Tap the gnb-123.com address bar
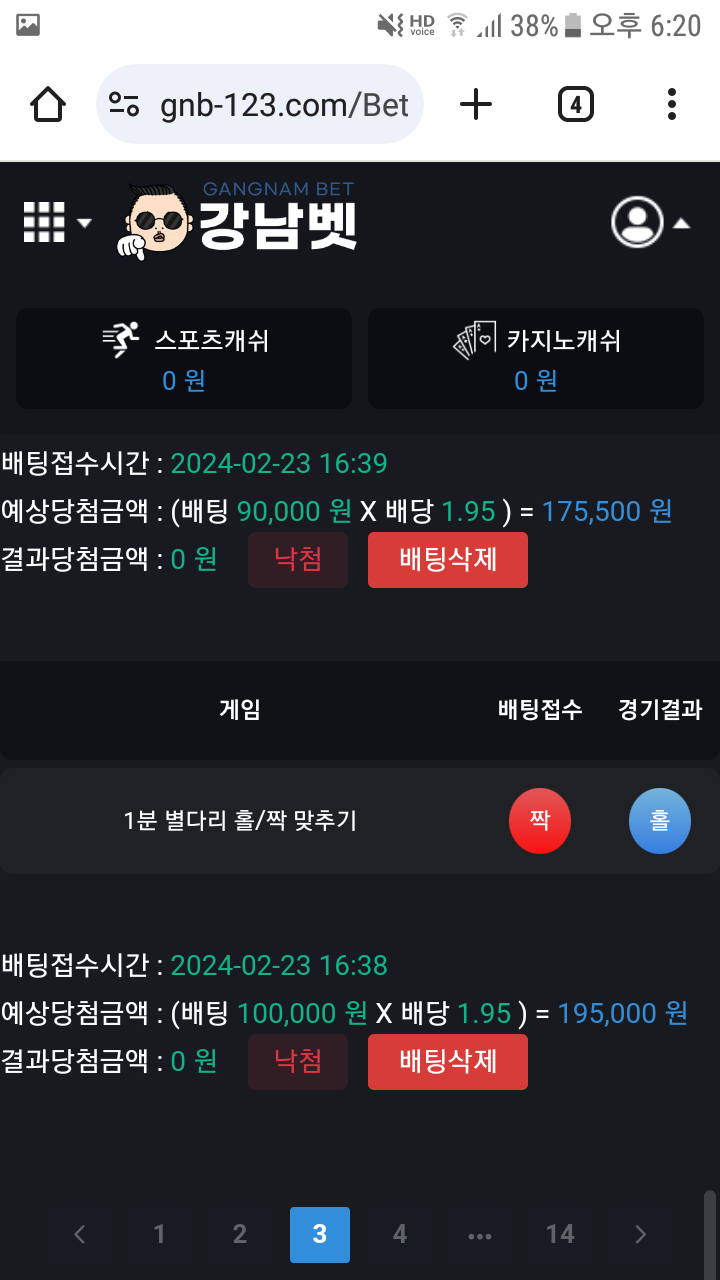The height and width of the screenshot is (1280, 720). (x=260, y=104)
